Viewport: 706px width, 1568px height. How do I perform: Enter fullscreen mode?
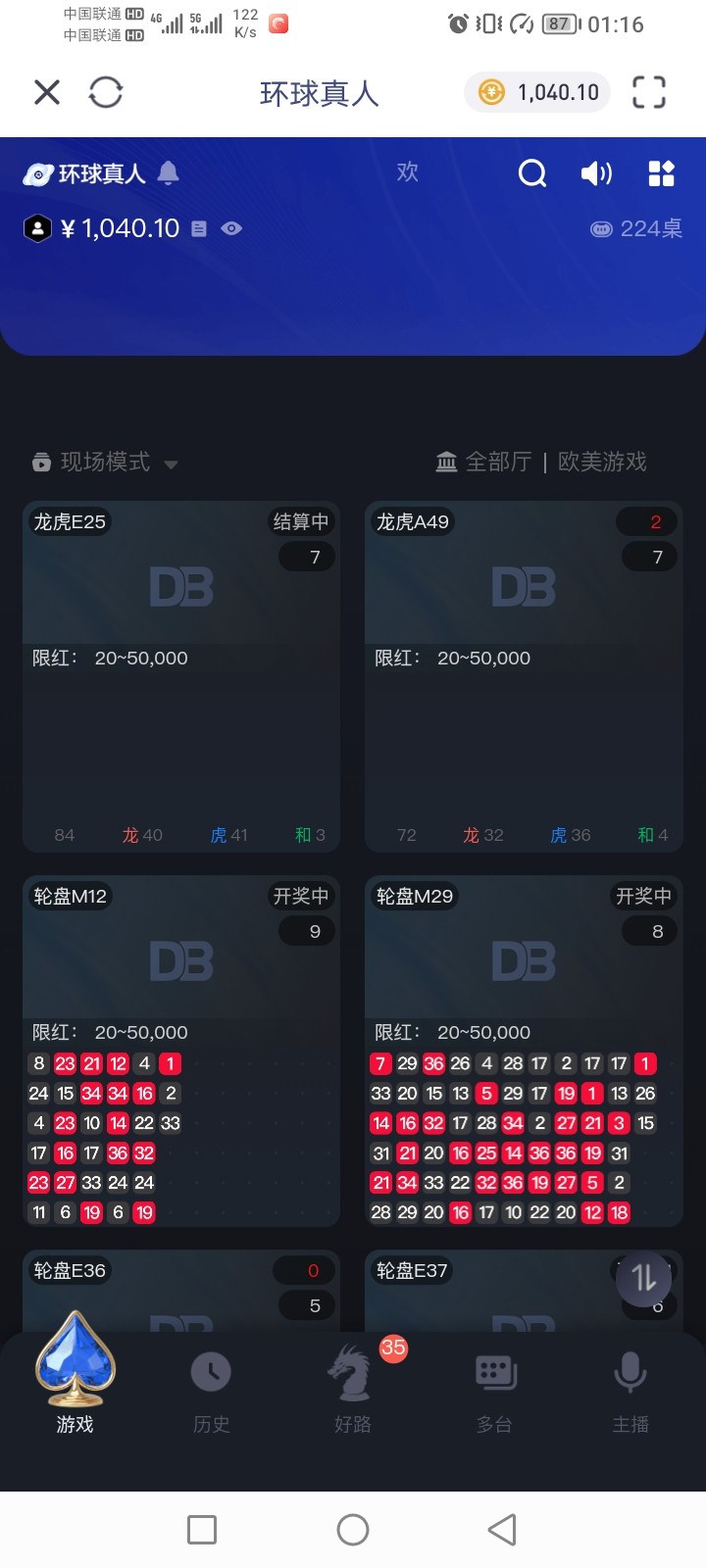click(648, 92)
